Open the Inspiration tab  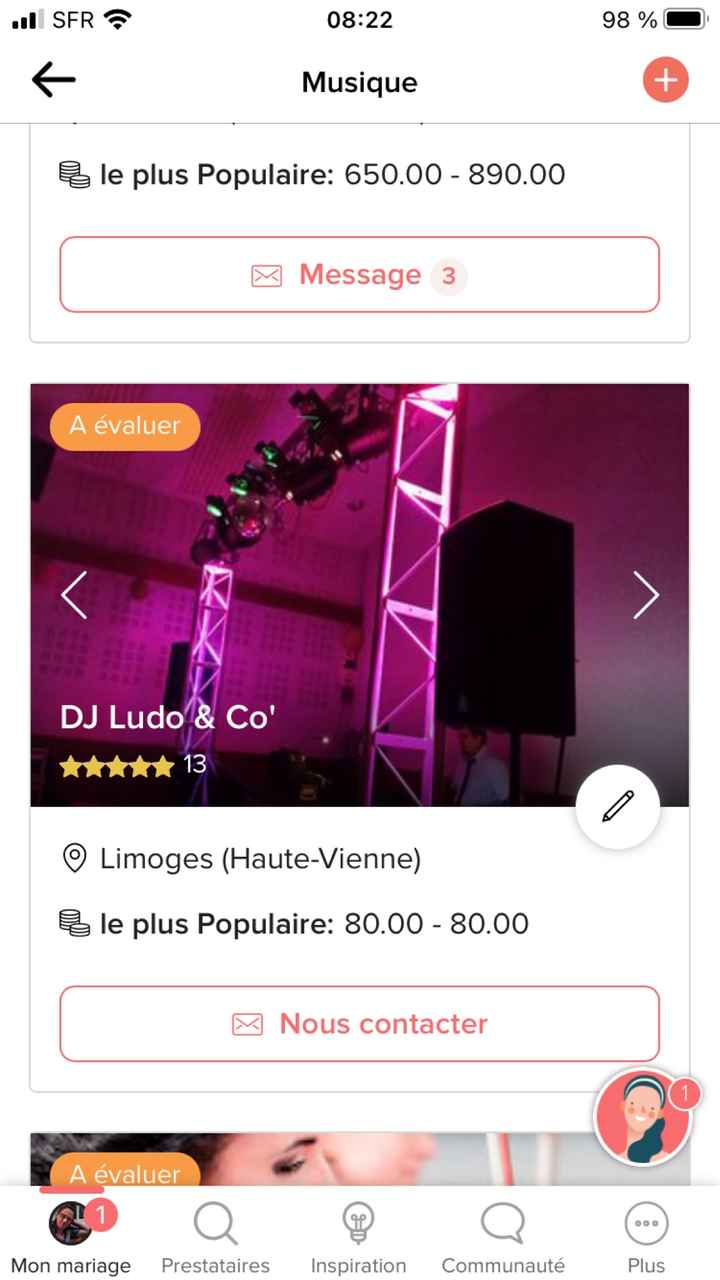tap(358, 1238)
